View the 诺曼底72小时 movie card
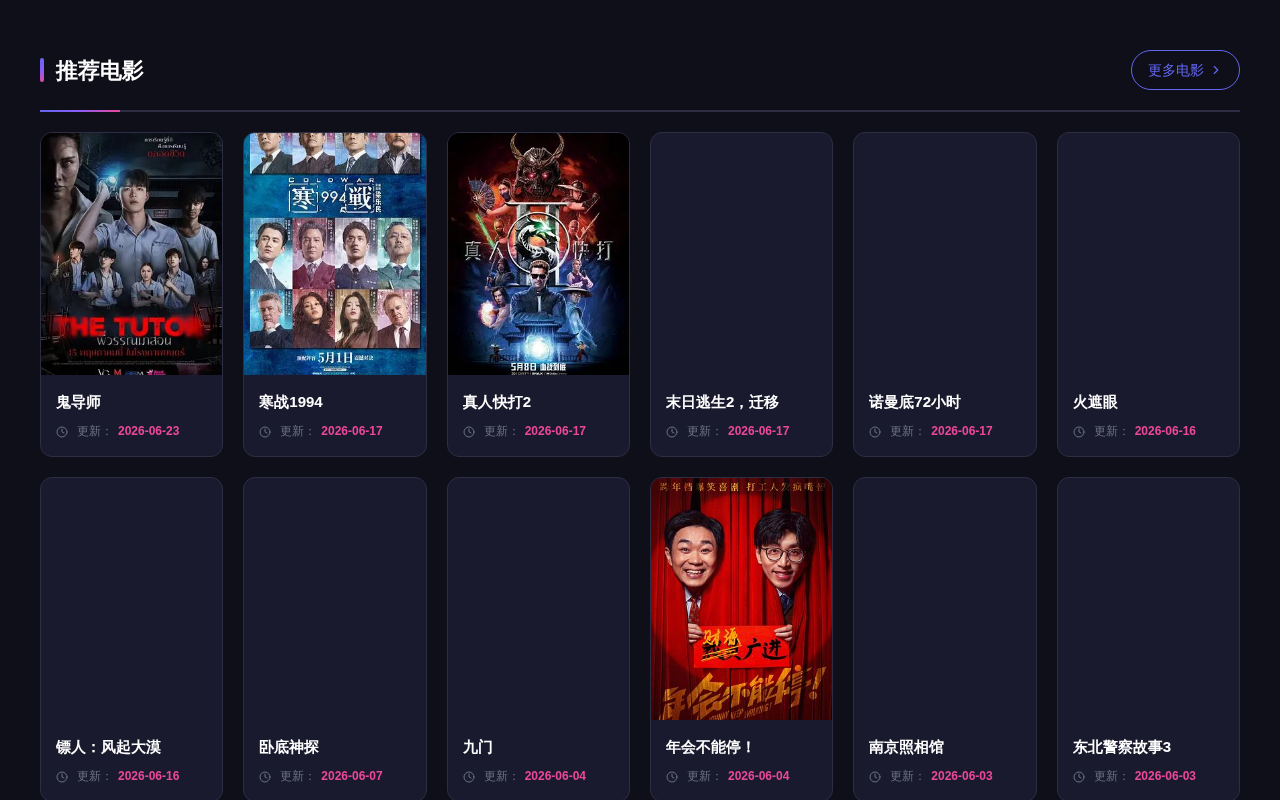 click(x=945, y=294)
